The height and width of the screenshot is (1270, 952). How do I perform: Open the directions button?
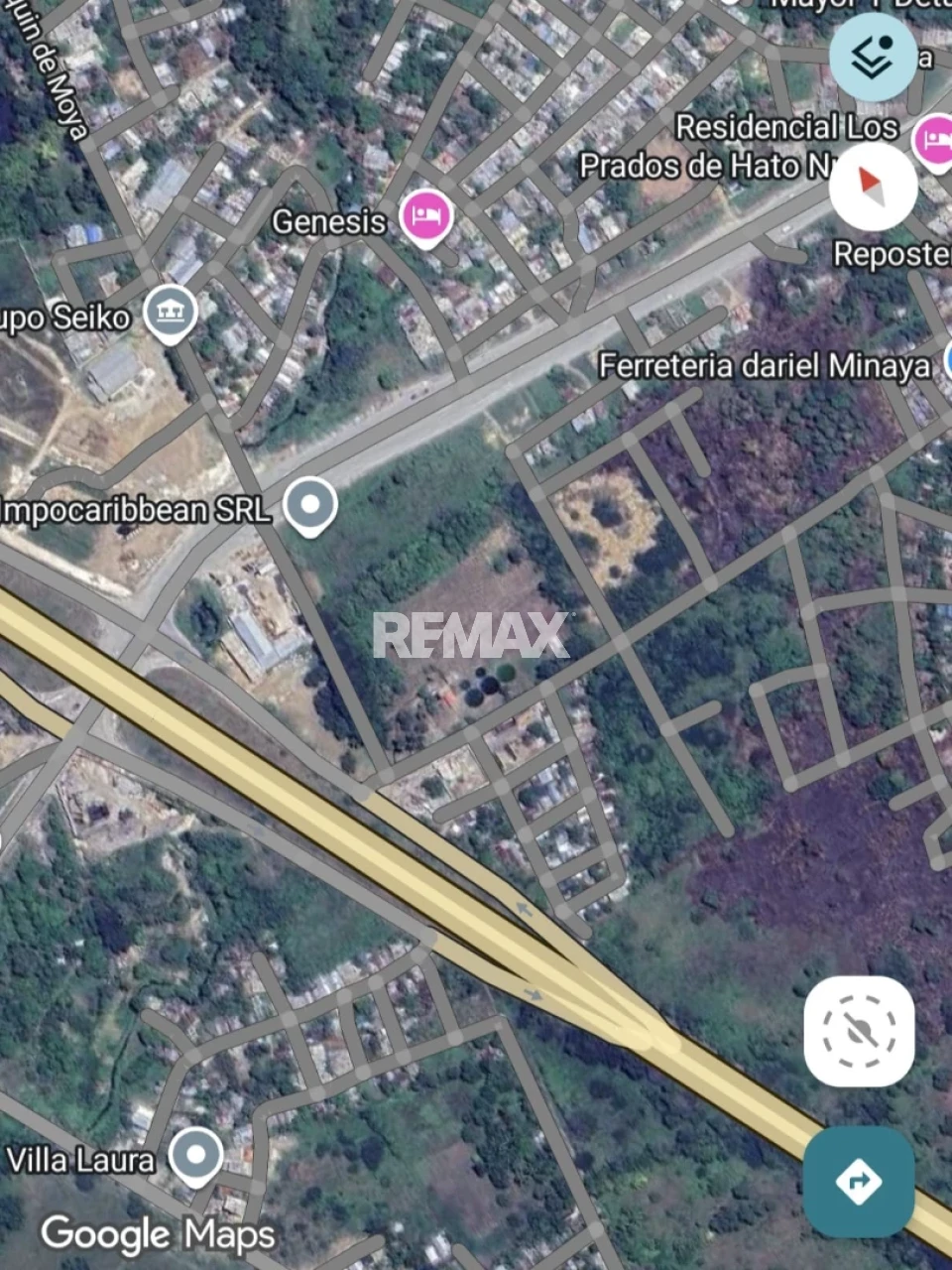pyautogui.click(x=859, y=1181)
